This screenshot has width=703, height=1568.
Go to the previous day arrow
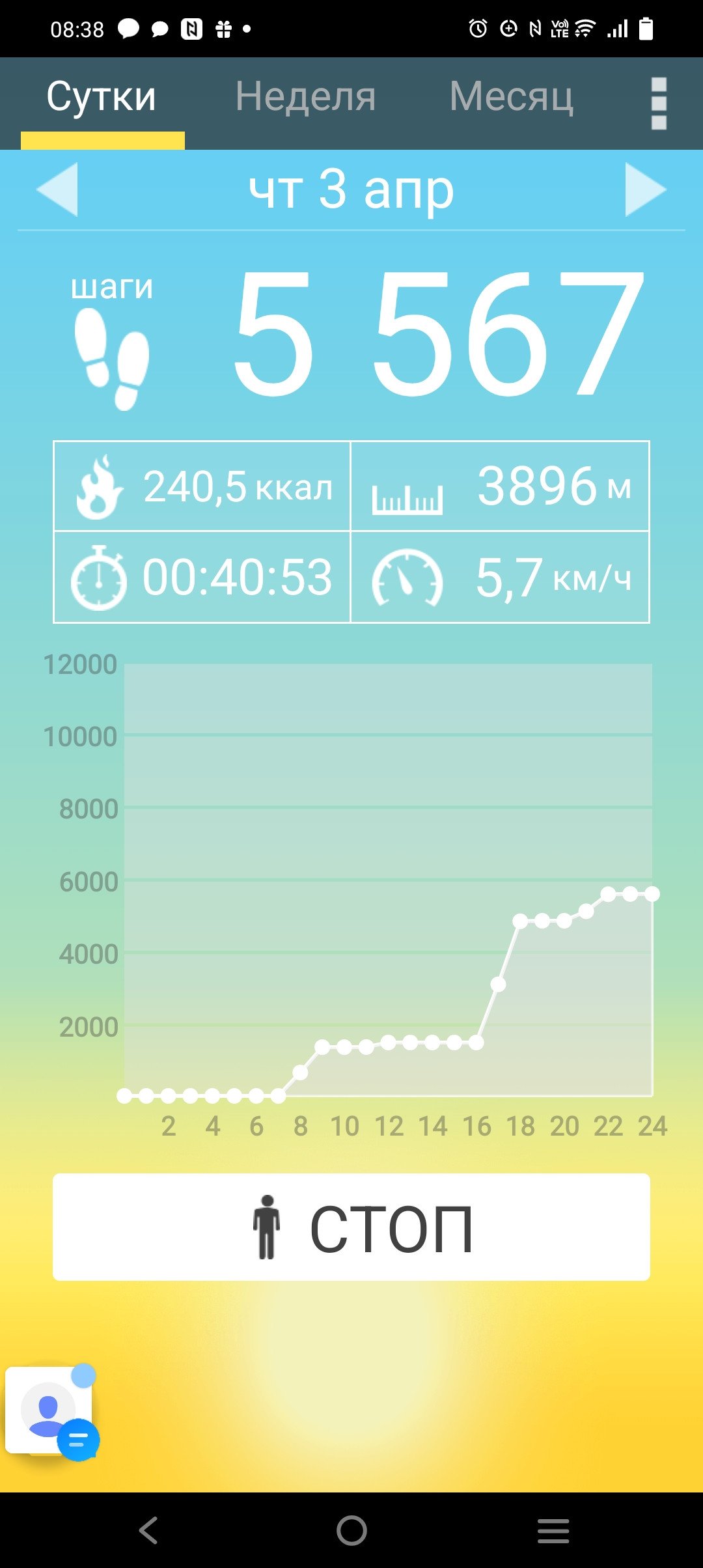click(x=57, y=189)
